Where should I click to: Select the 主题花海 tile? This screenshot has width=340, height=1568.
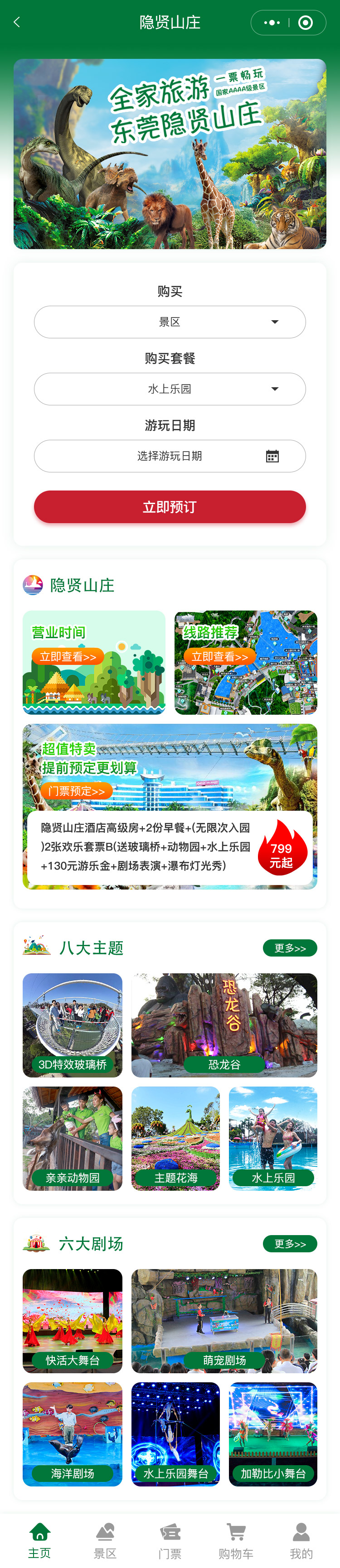pos(175,1138)
